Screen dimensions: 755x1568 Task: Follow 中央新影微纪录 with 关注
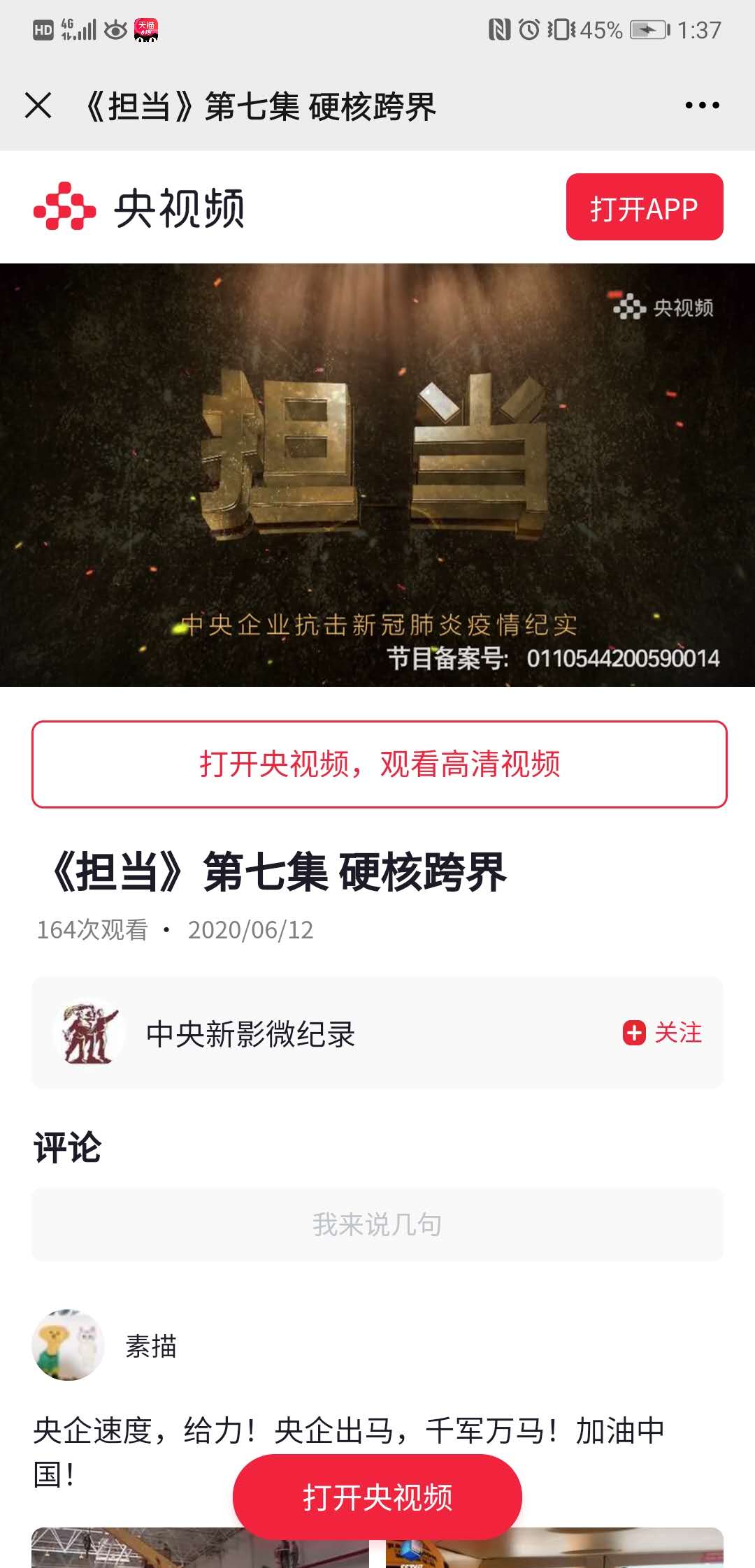(663, 1033)
